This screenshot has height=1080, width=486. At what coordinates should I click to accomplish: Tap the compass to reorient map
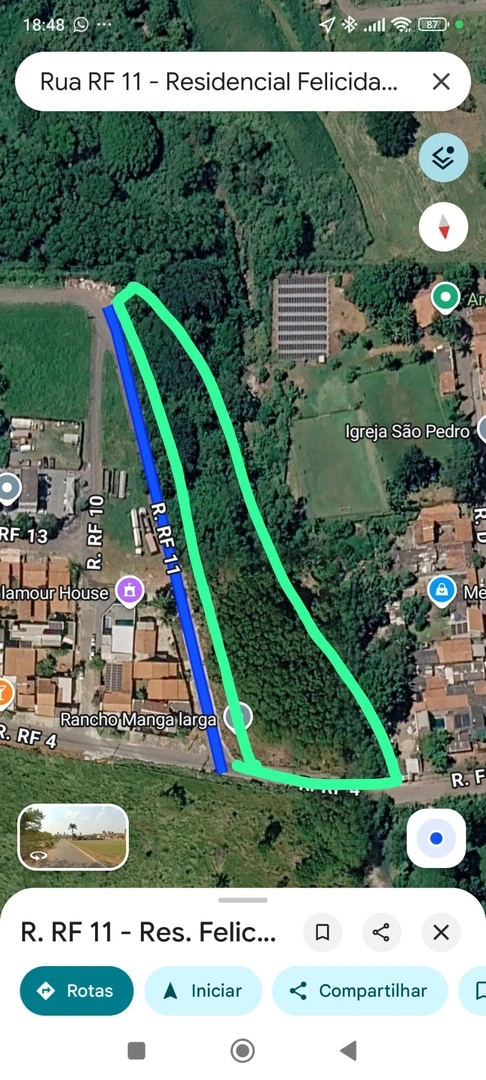[x=443, y=226]
